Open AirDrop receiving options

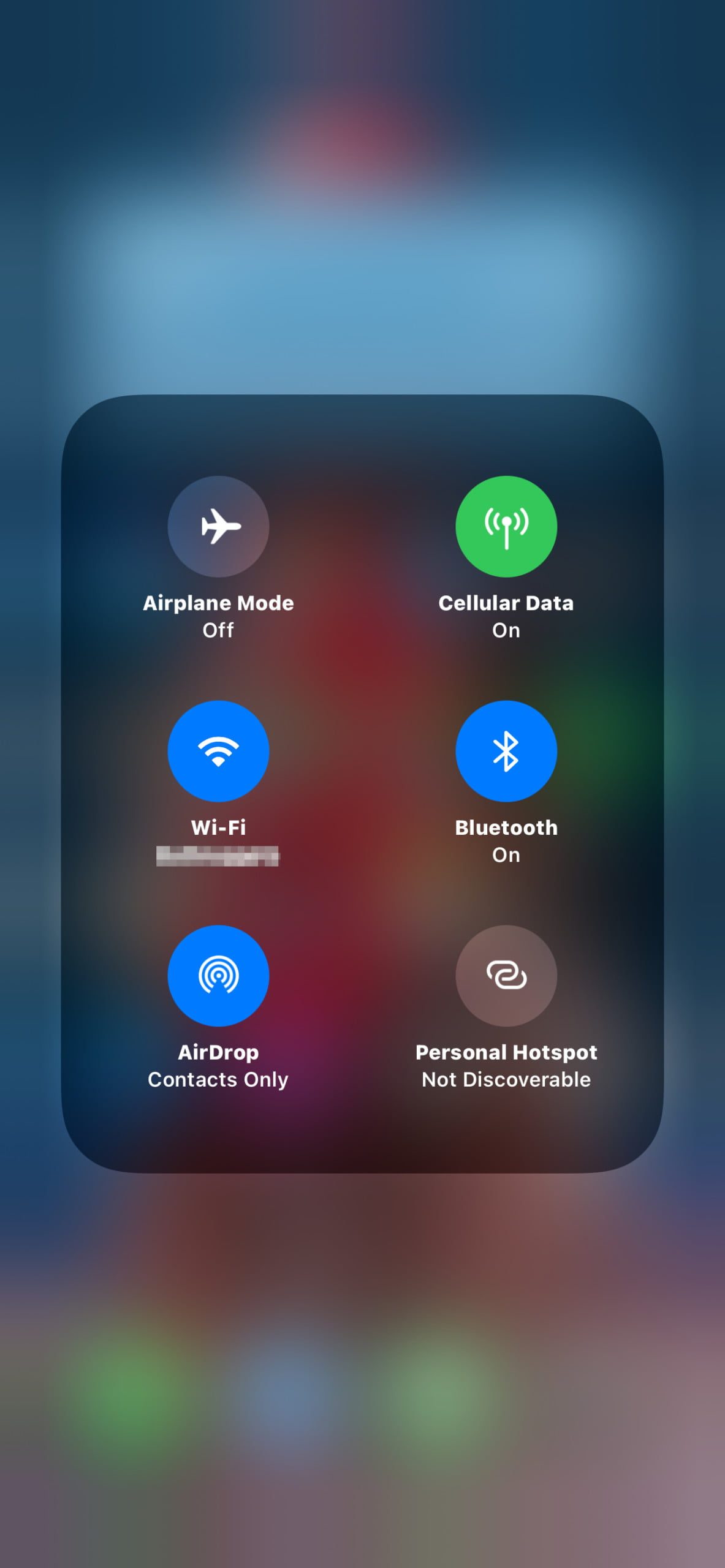click(218, 975)
